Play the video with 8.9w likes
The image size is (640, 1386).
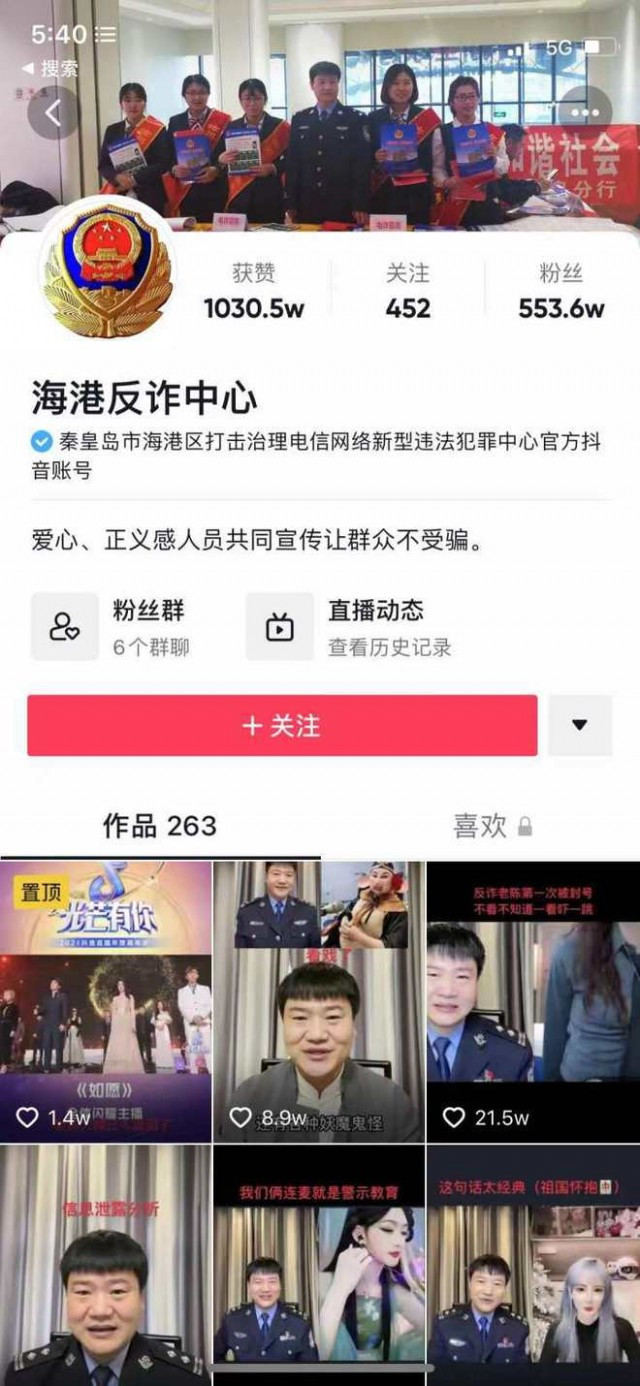tap(319, 1001)
